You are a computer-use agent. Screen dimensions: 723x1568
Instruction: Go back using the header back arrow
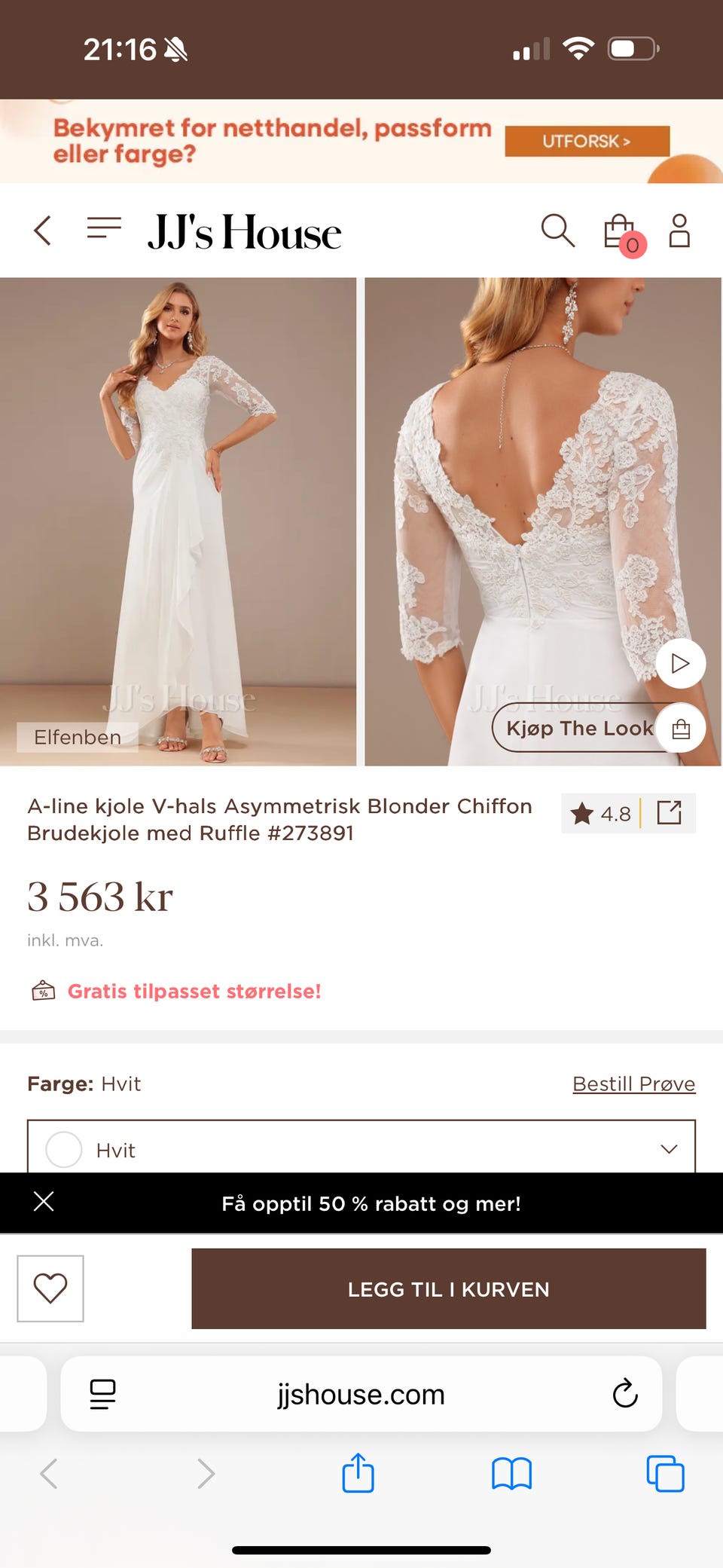[x=42, y=231]
